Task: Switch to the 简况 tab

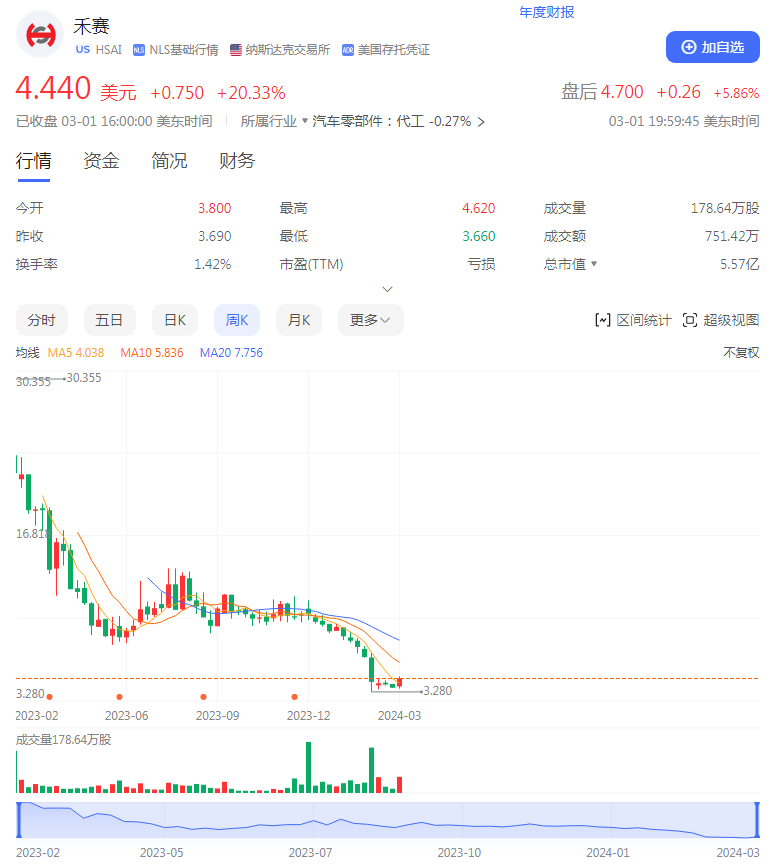Action: coord(169,160)
